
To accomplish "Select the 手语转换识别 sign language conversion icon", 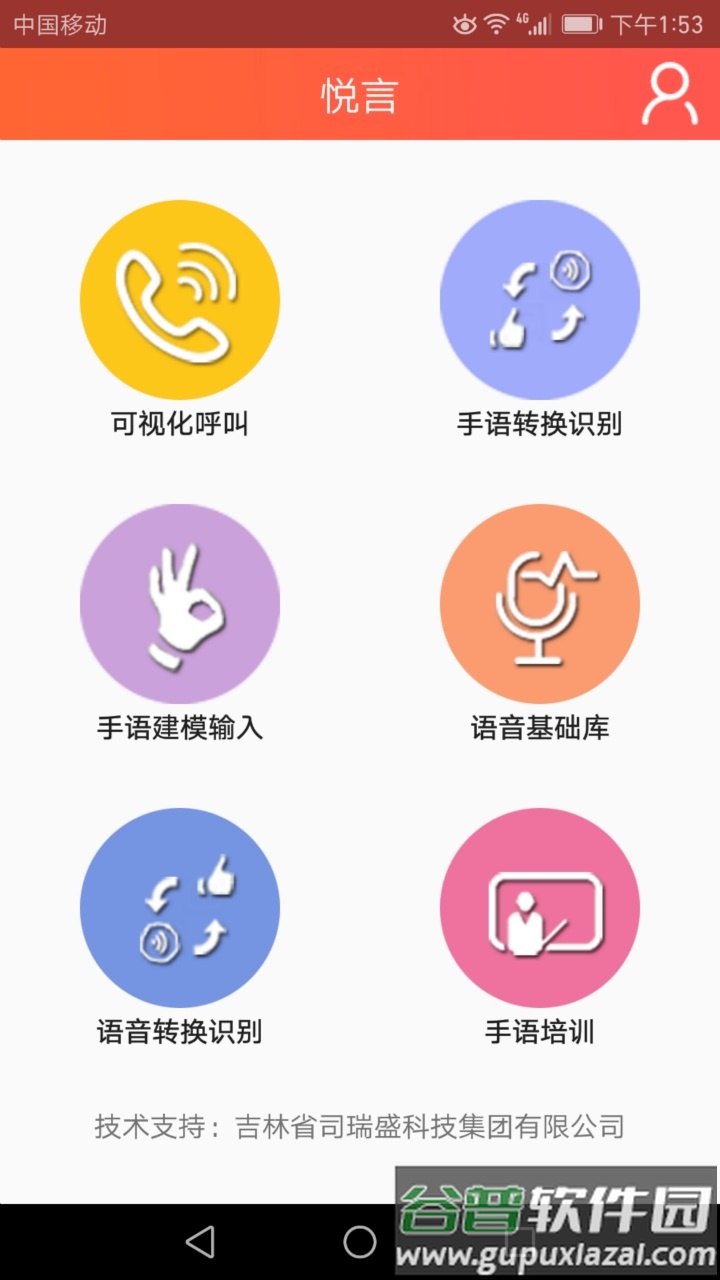I will pos(540,298).
